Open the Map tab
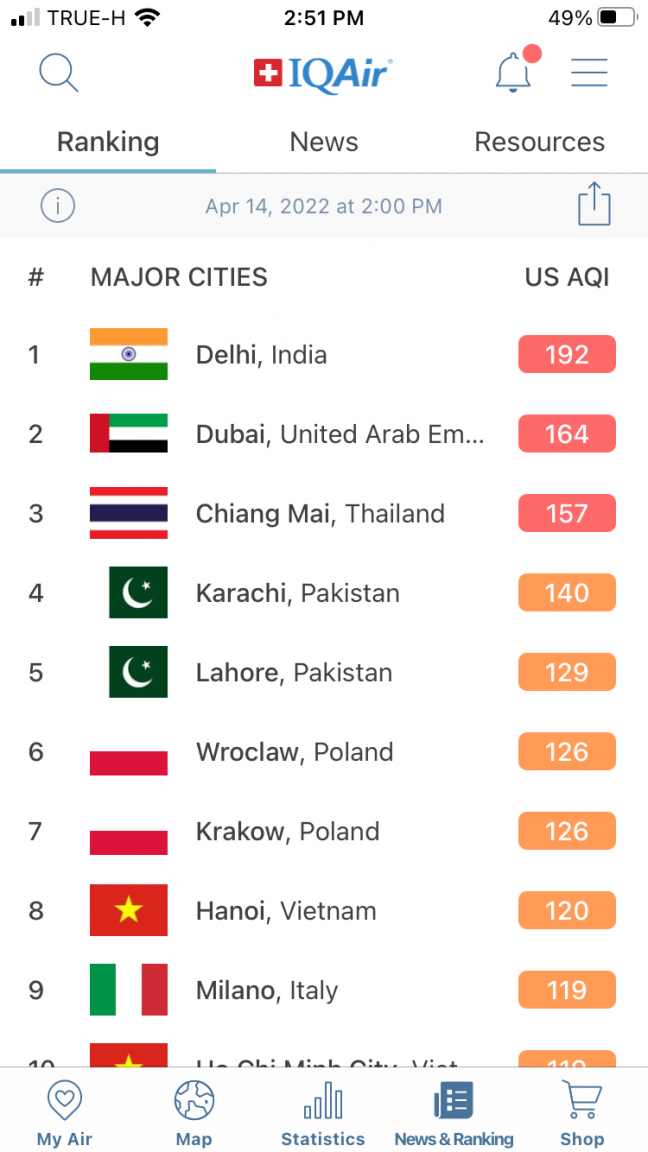This screenshot has width=648, height=1152. [x=194, y=1114]
